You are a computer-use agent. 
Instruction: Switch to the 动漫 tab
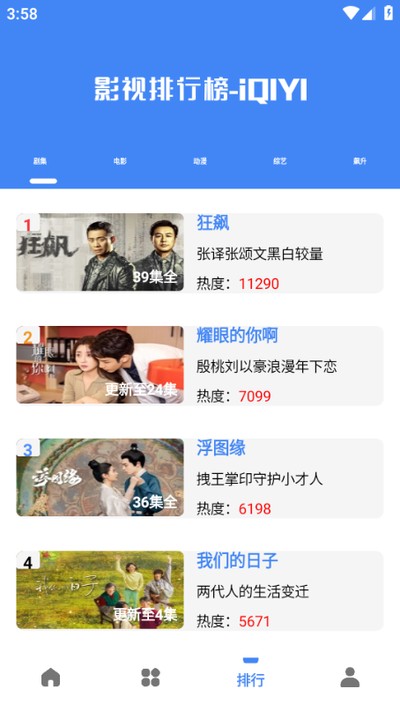pyautogui.click(x=200, y=161)
